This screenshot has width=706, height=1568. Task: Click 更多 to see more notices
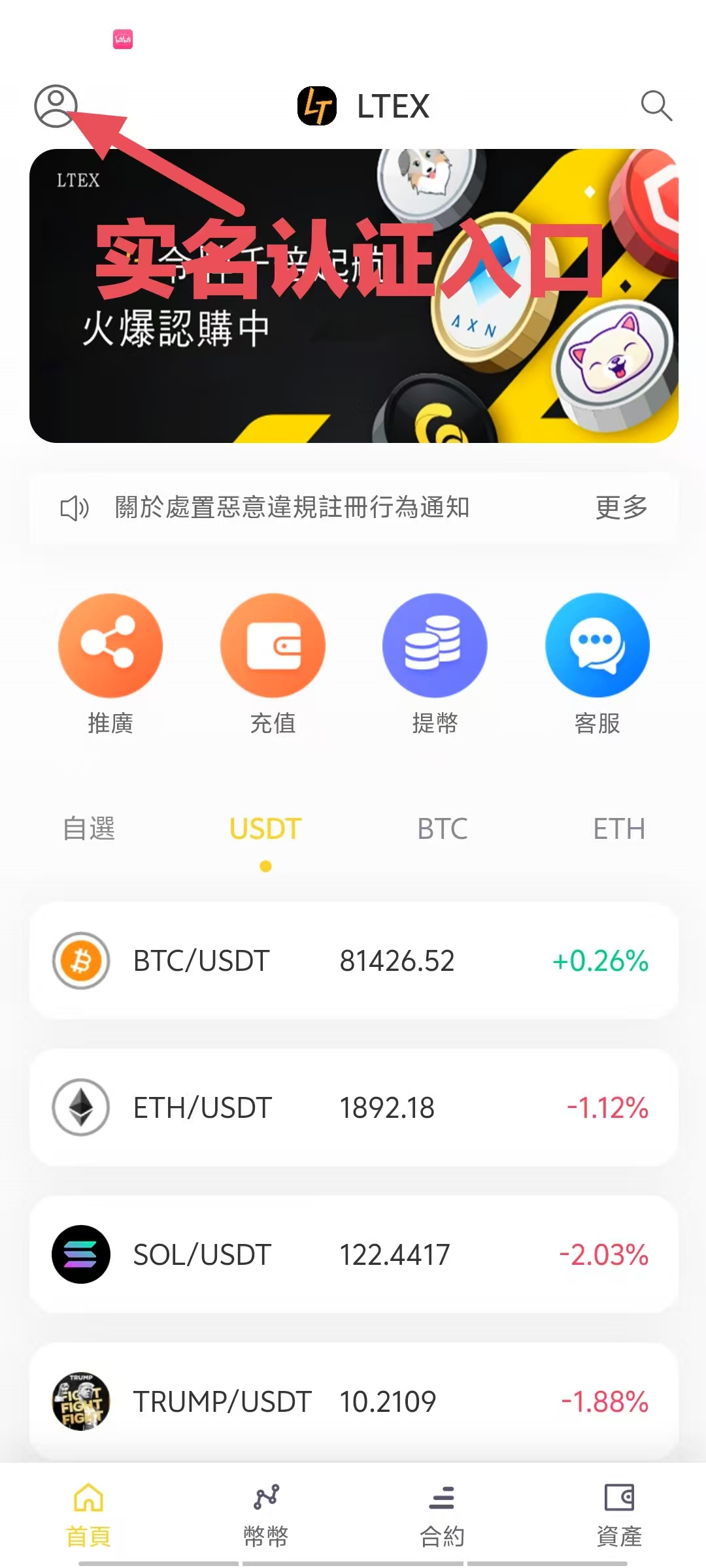620,508
